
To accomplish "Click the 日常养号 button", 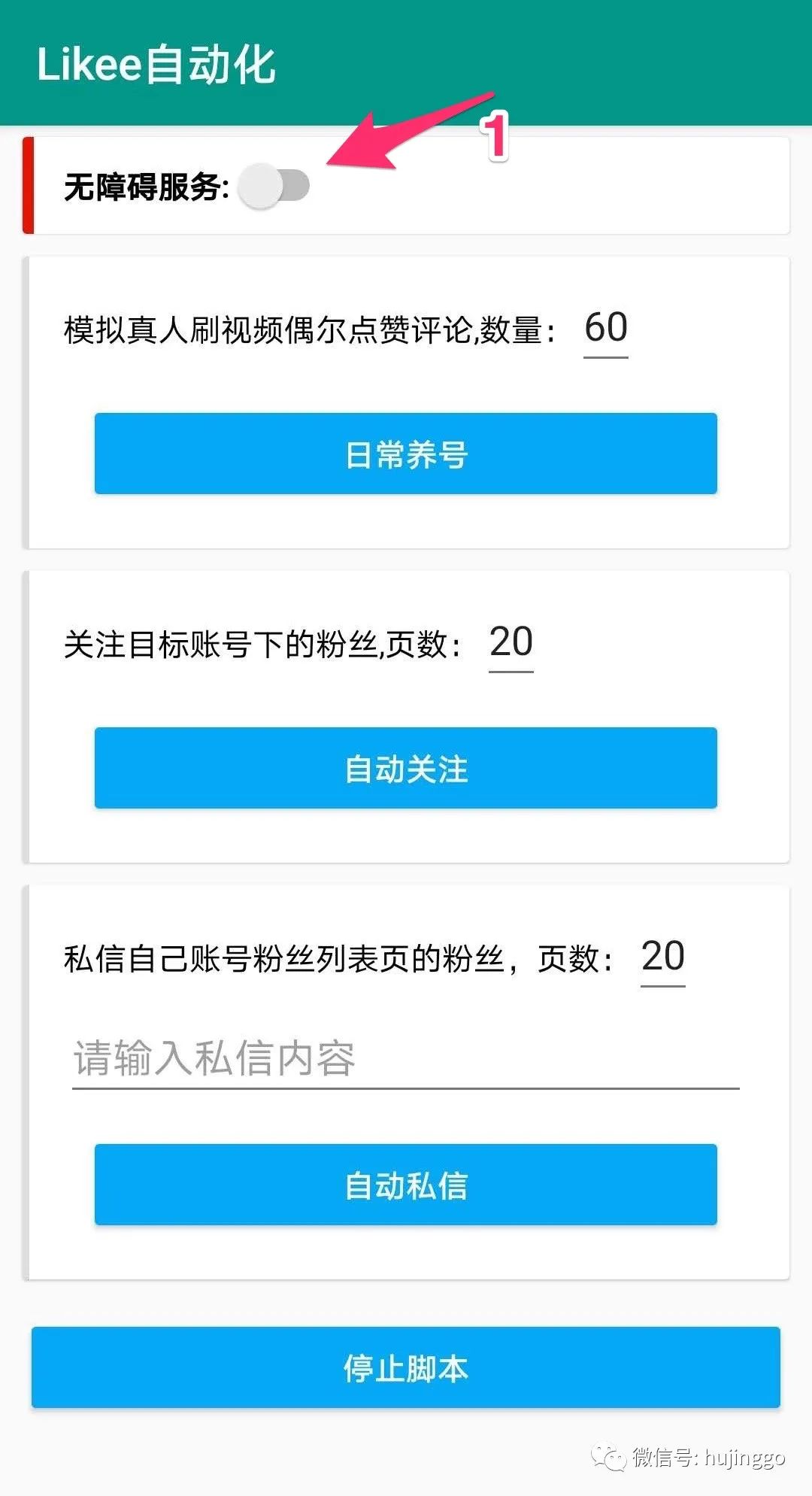I will click(x=406, y=454).
